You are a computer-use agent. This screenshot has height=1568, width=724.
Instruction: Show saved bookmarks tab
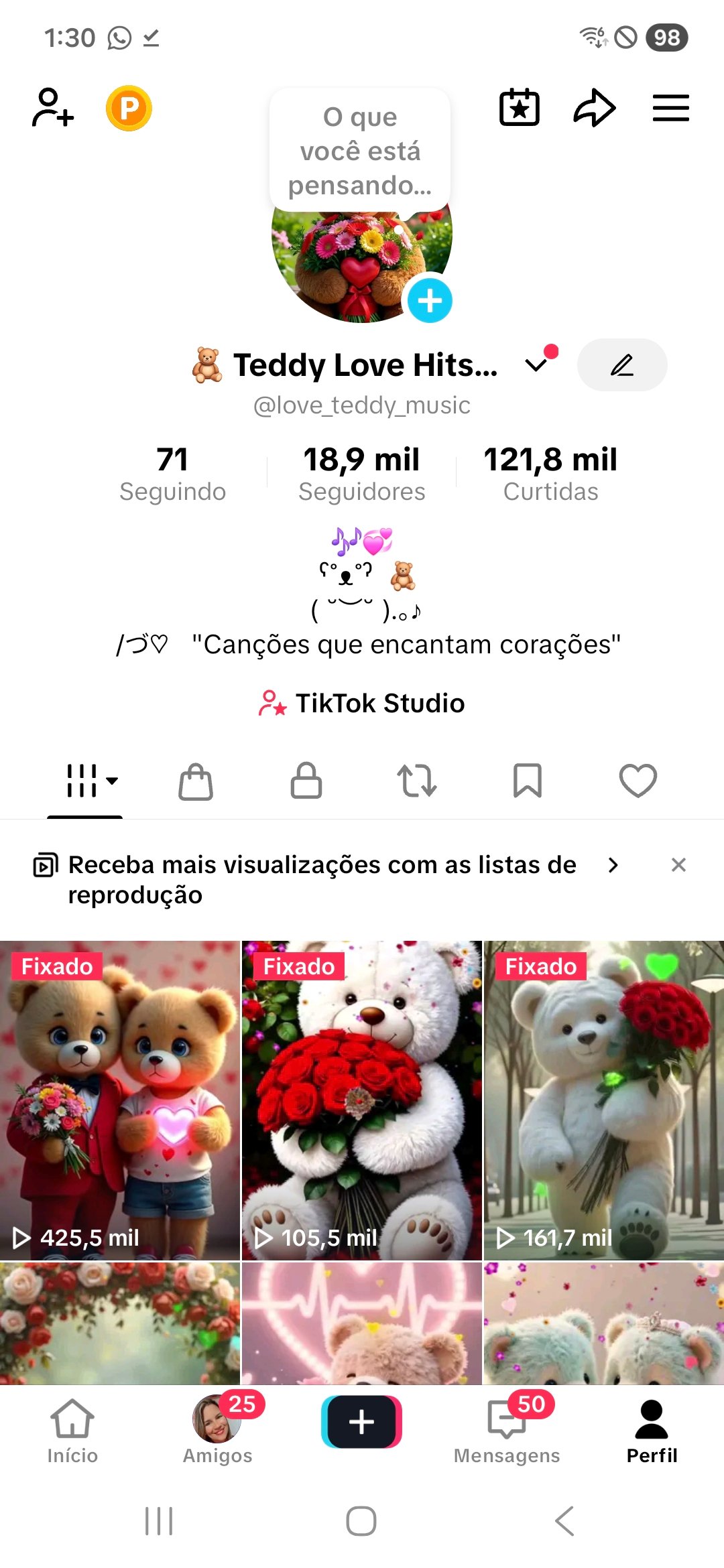528,781
